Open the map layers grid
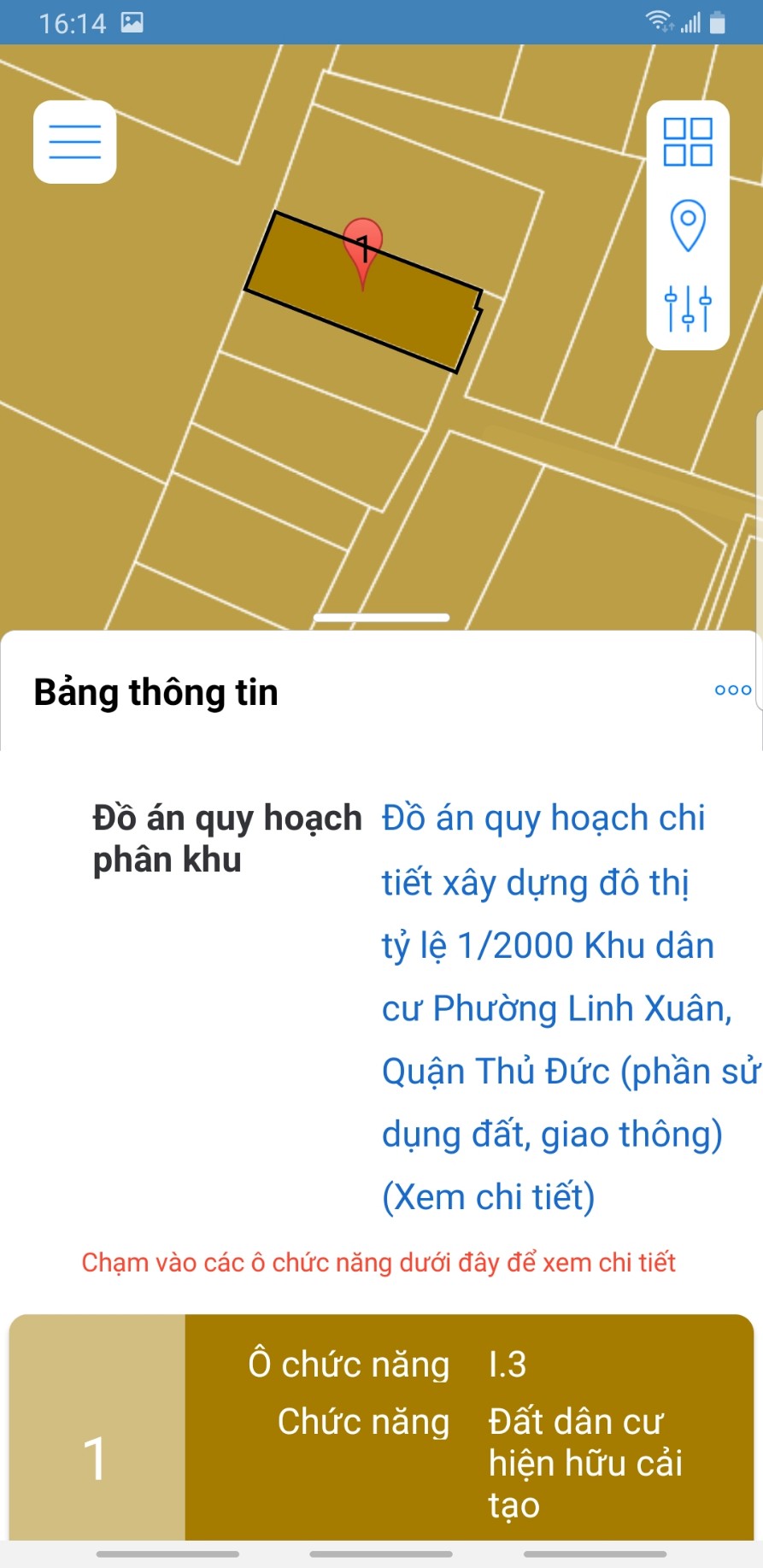The image size is (763, 1568). 688,142
